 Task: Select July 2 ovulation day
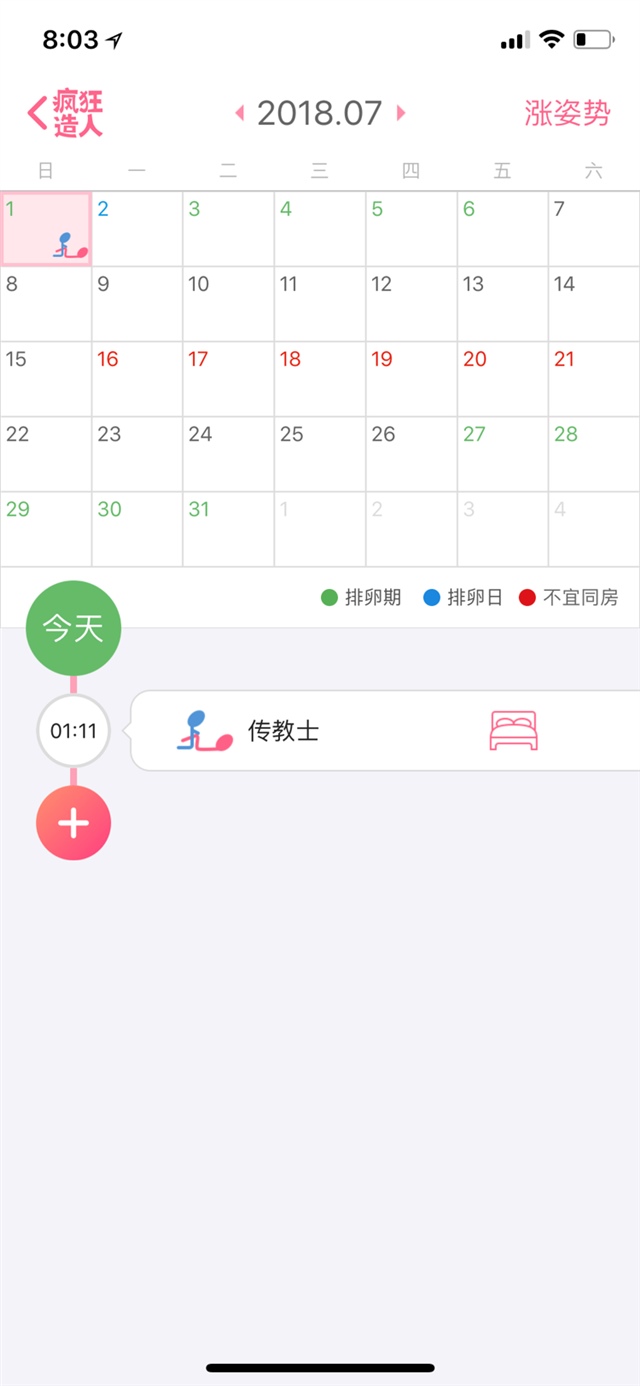(x=137, y=229)
